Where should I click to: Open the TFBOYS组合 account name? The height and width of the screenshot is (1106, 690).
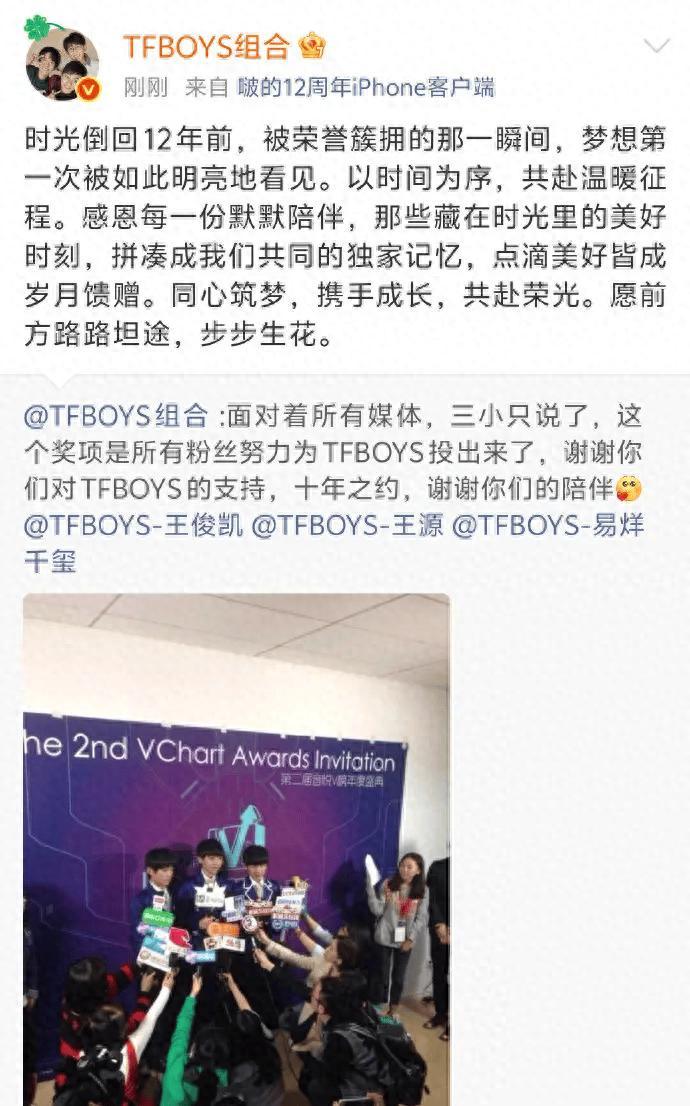tap(206, 46)
